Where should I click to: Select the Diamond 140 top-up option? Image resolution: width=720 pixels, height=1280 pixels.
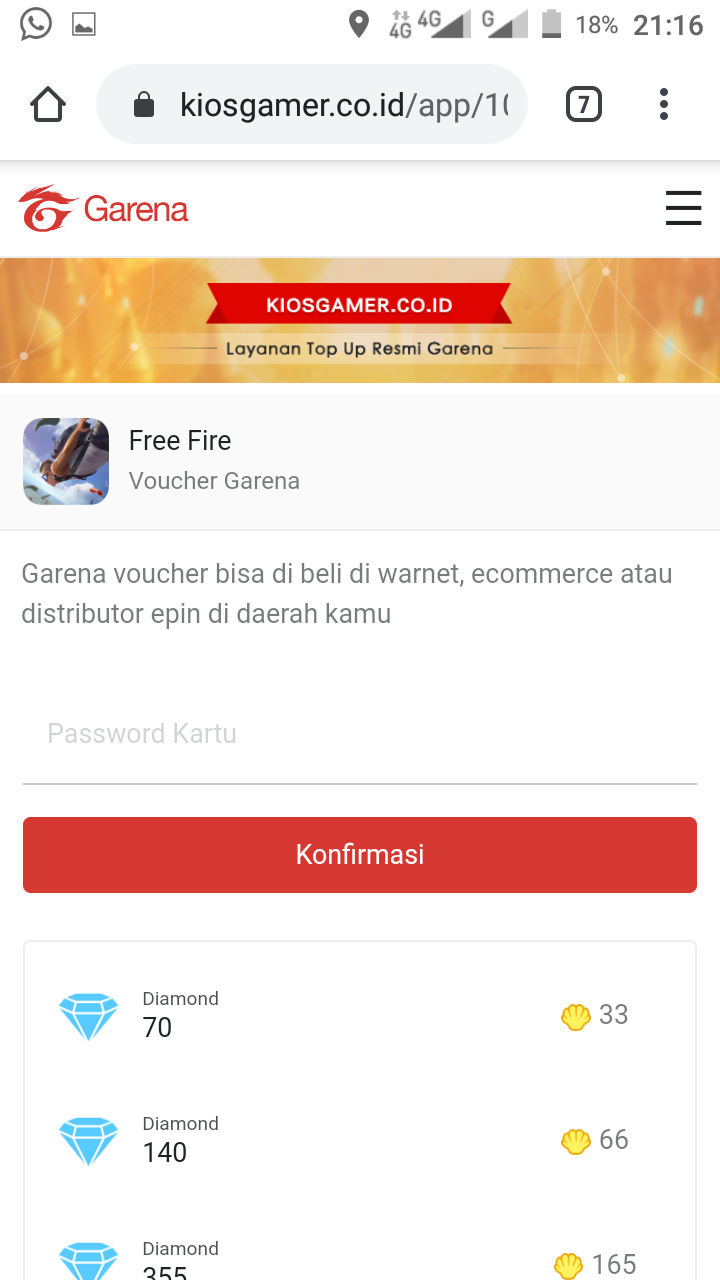360,1140
